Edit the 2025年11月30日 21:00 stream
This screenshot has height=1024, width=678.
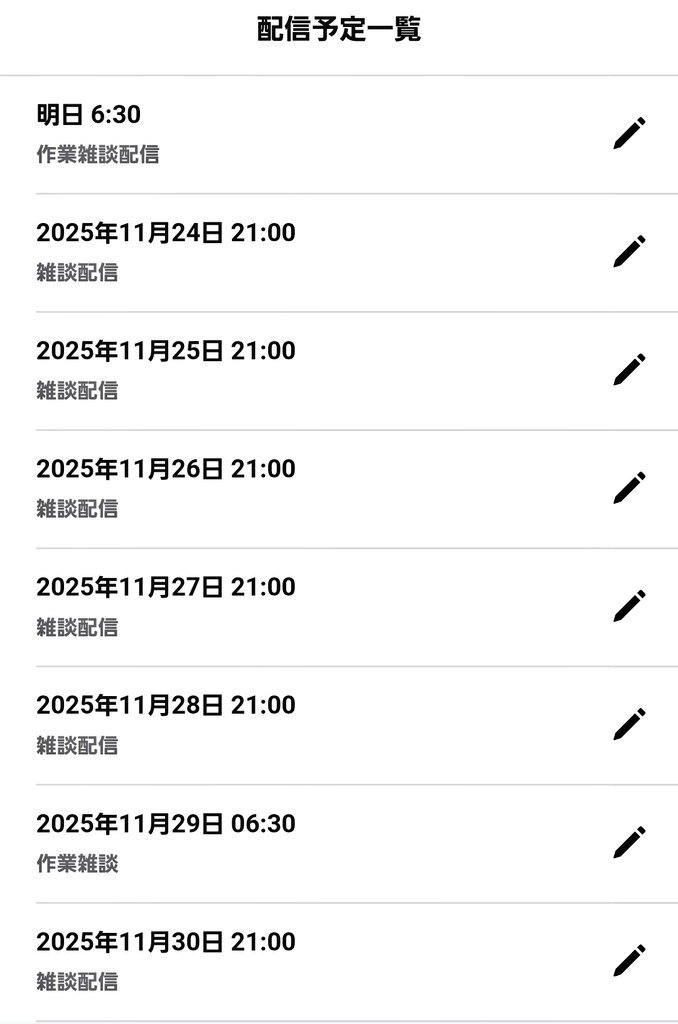pyautogui.click(x=629, y=960)
